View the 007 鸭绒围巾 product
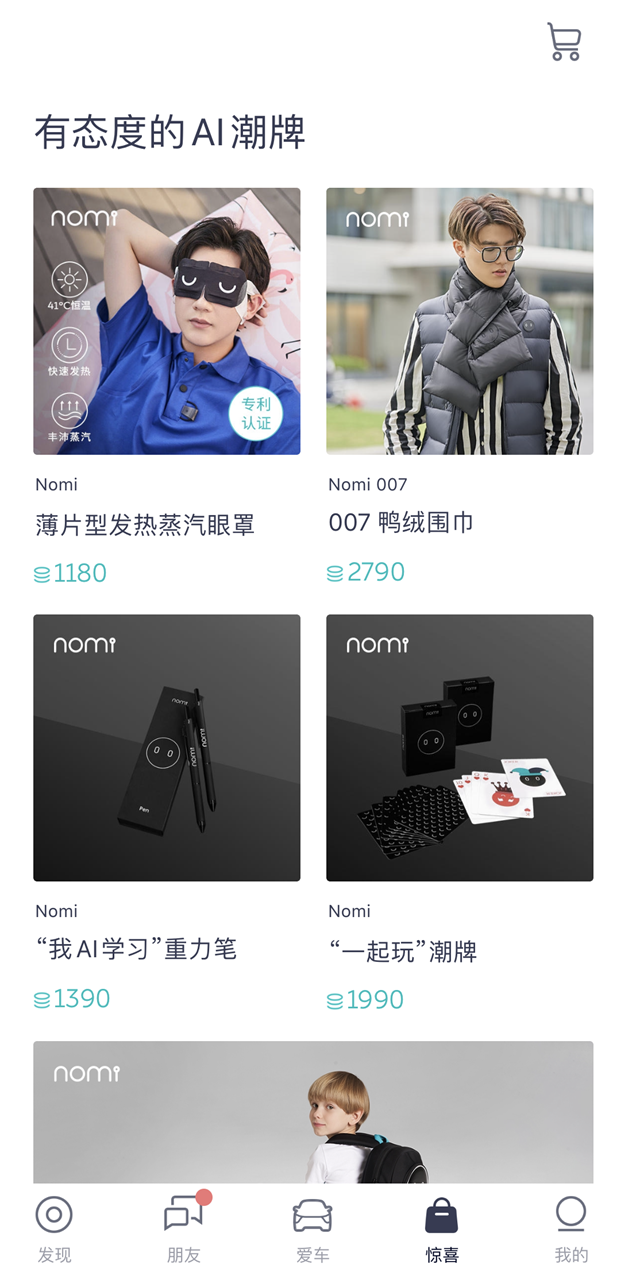Viewport: 636px width, 1280px height. coord(459,321)
